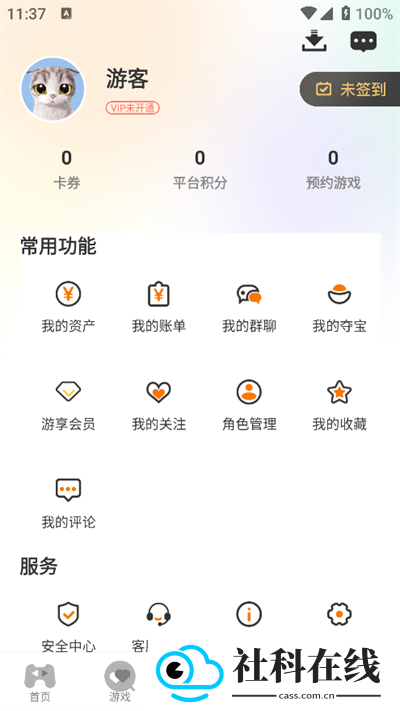
Task: Open the VIP未开通 badge
Action: point(132,108)
